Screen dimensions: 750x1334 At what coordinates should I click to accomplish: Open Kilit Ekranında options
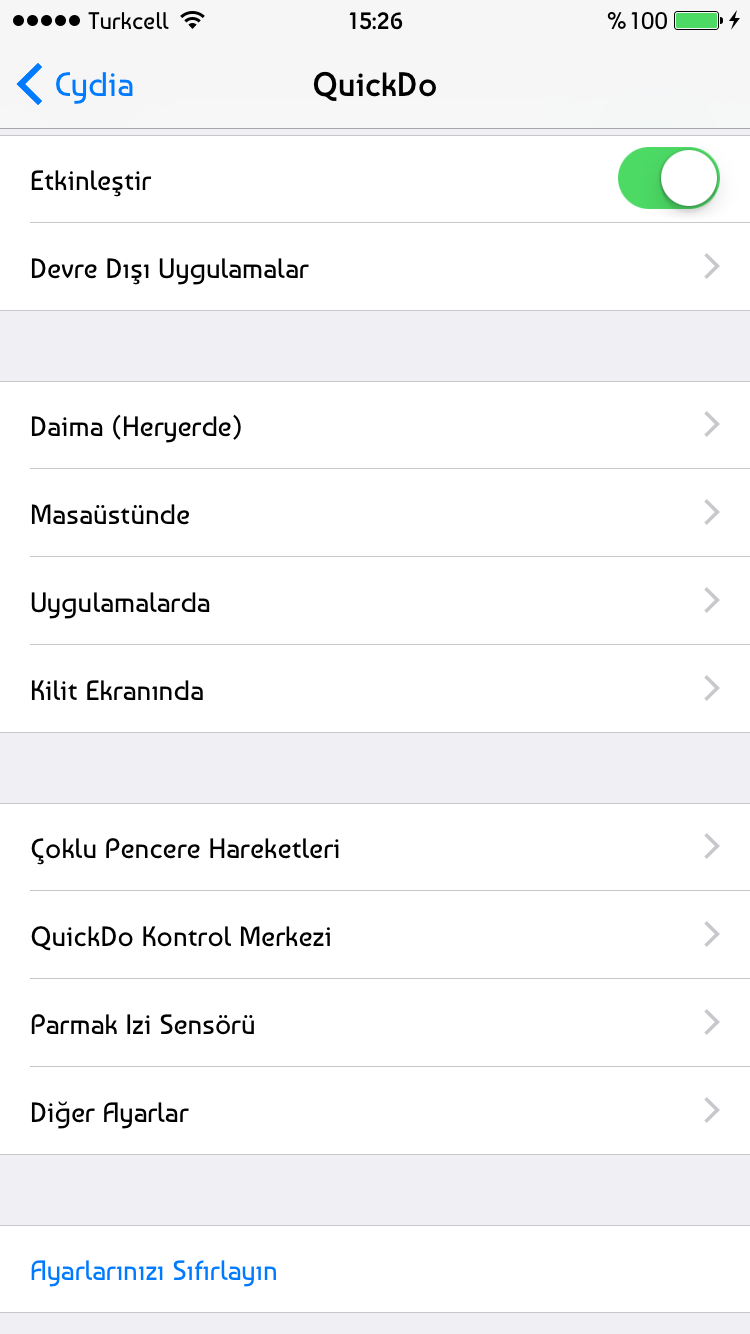(375, 689)
